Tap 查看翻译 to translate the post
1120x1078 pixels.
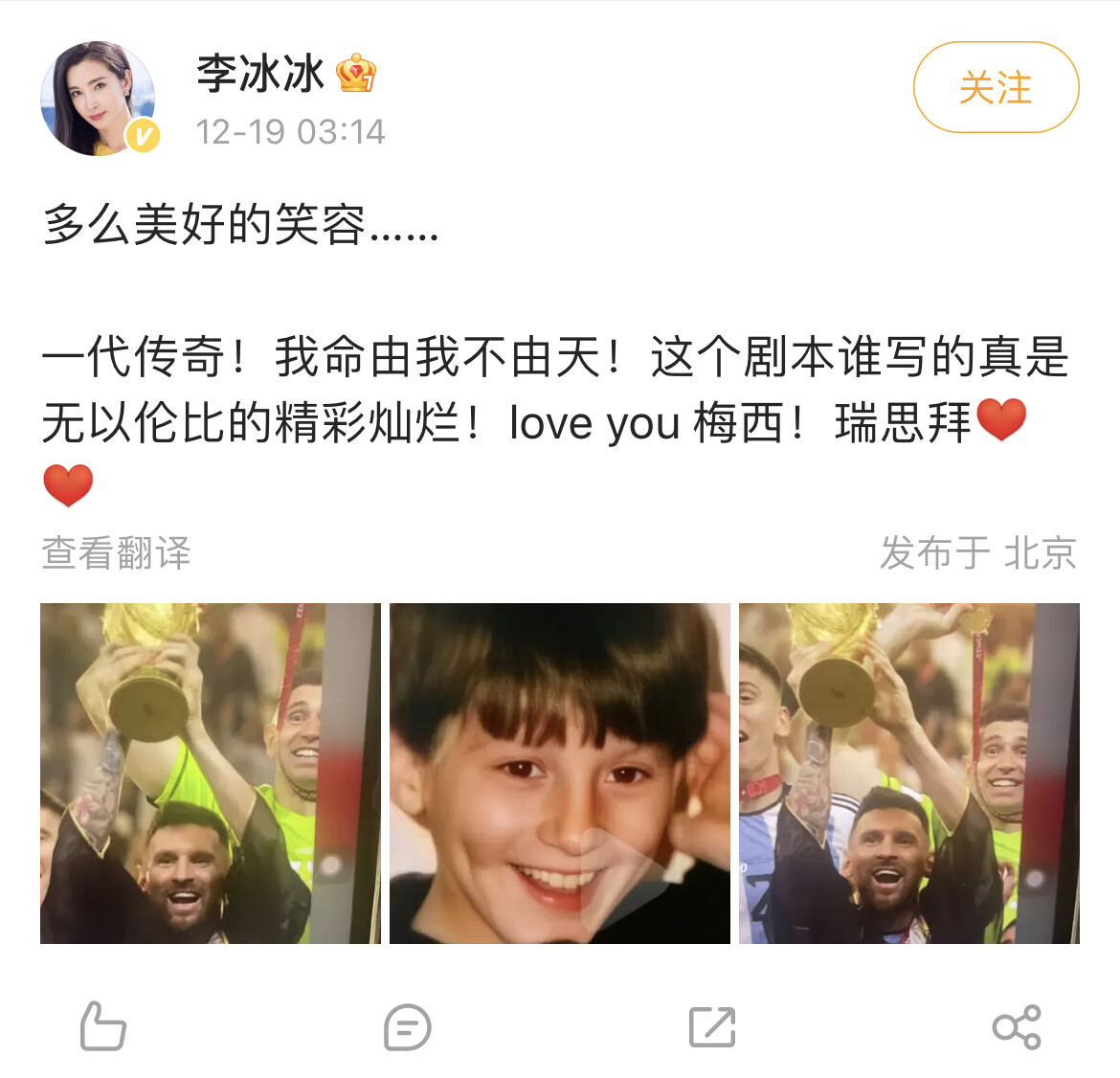pyautogui.click(x=117, y=552)
